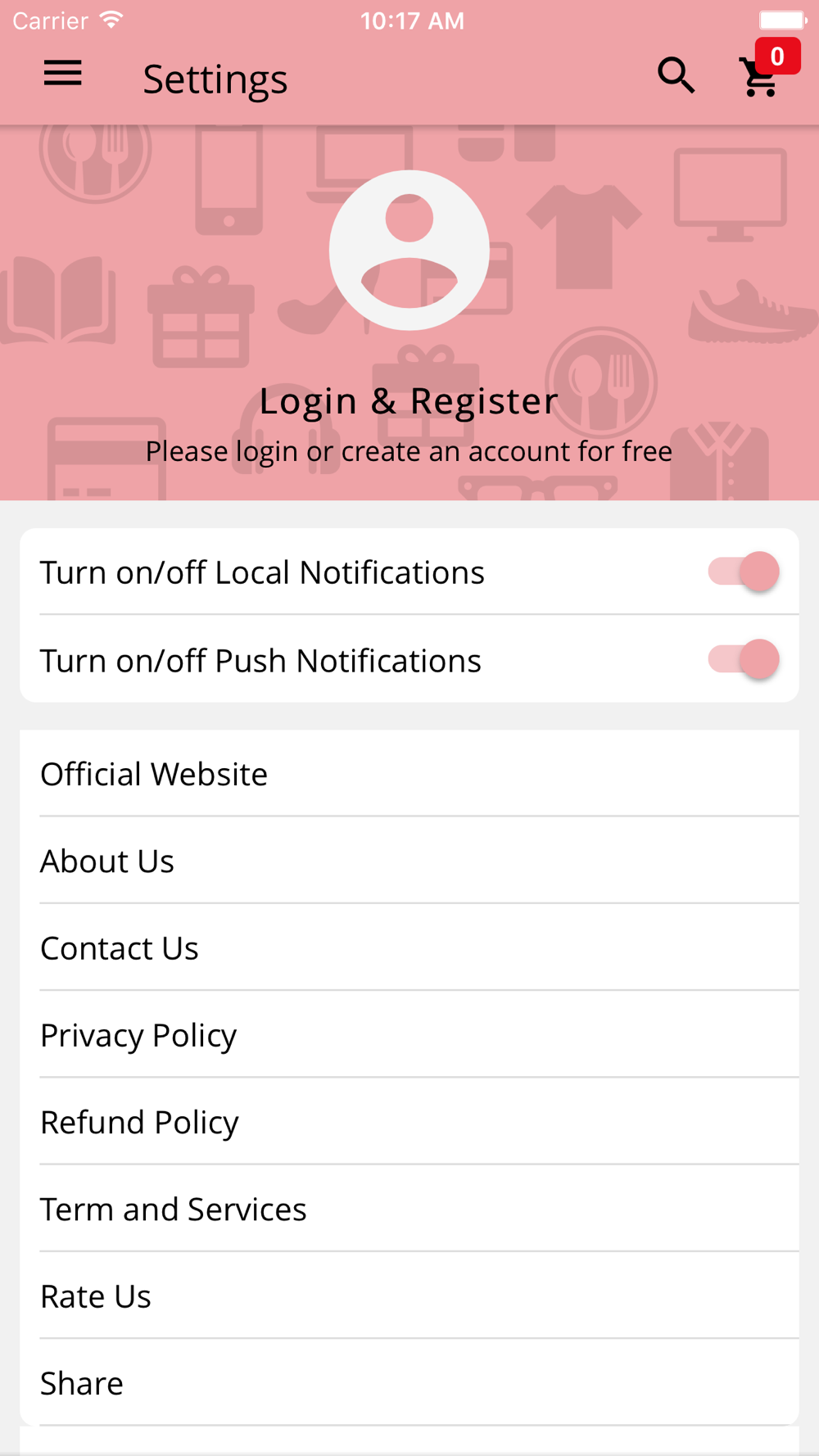The width and height of the screenshot is (819, 1456).
Task: Open Contact Us
Action: (x=409, y=947)
